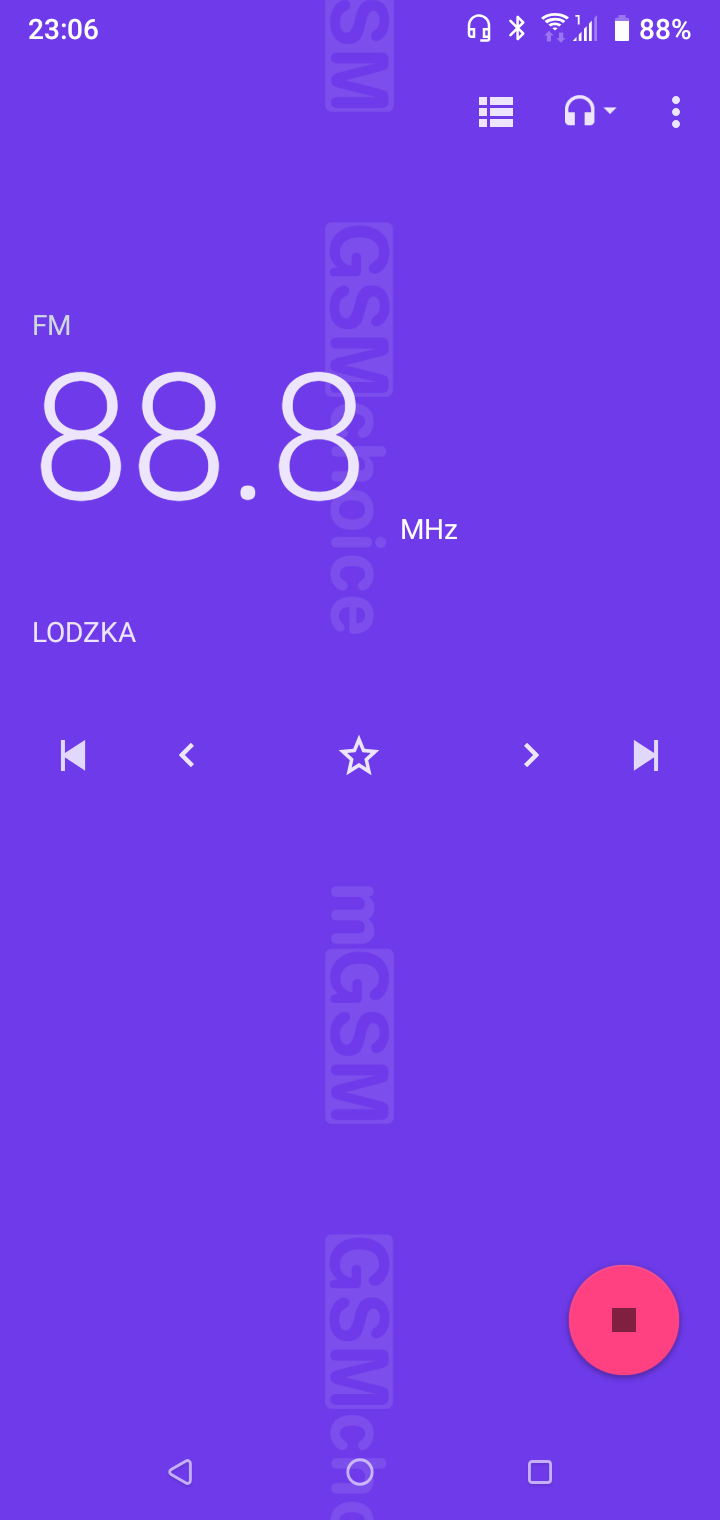This screenshot has width=720, height=1520.
Task: Go back using the navigation bar
Action: [180, 1472]
